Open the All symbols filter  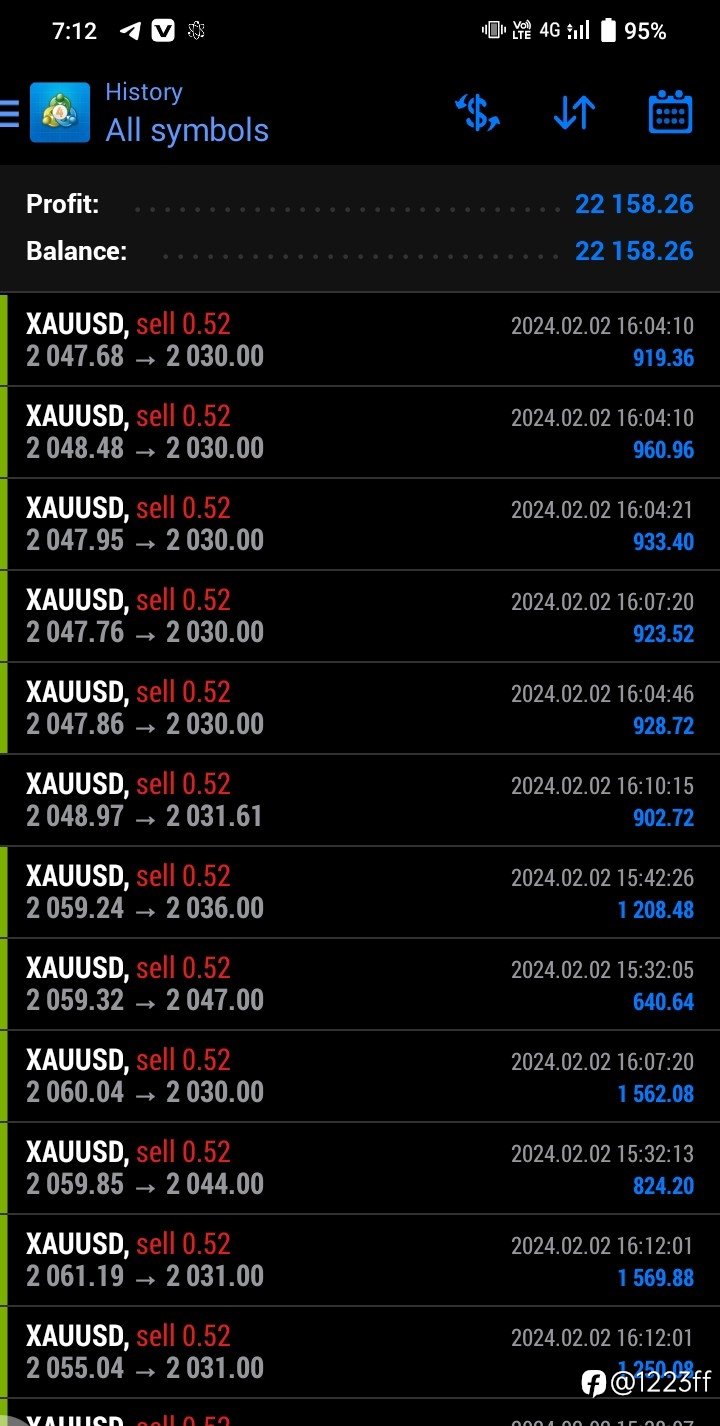click(187, 130)
